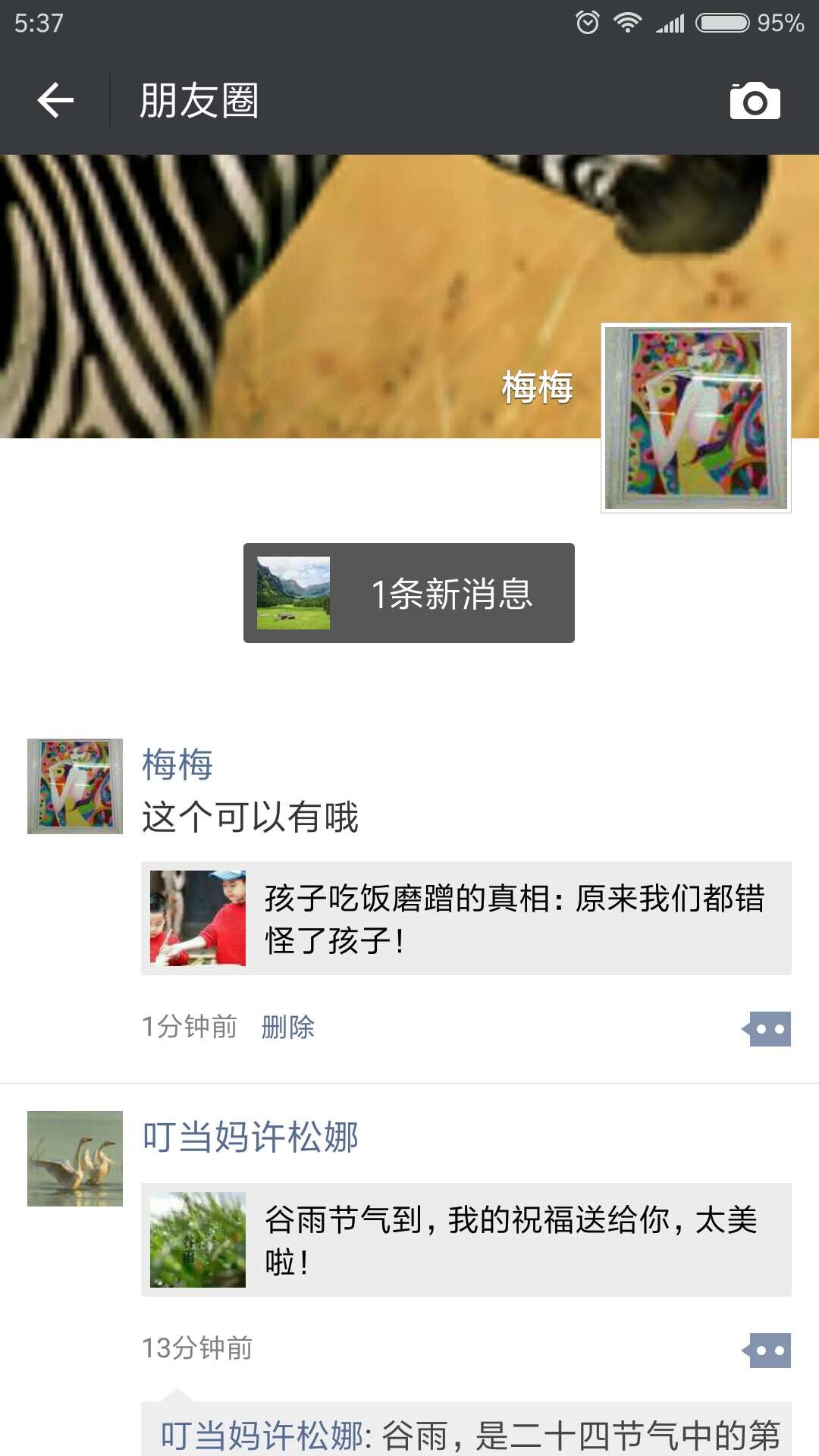The image size is (819, 1456).
Task: Open 梅梅's profile picture in the cover
Action: (695, 418)
